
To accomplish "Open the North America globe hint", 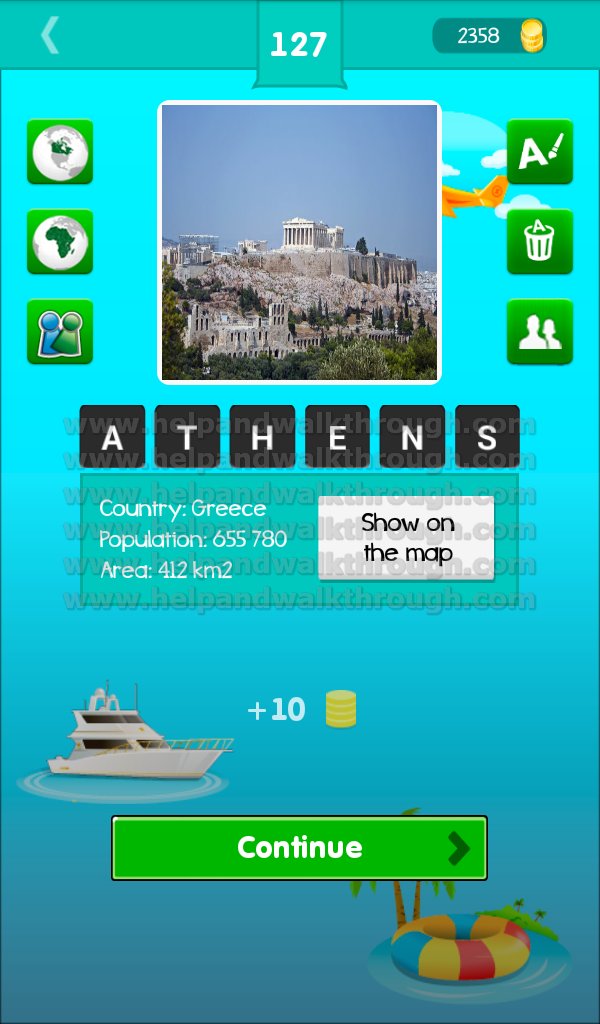I will click(60, 152).
